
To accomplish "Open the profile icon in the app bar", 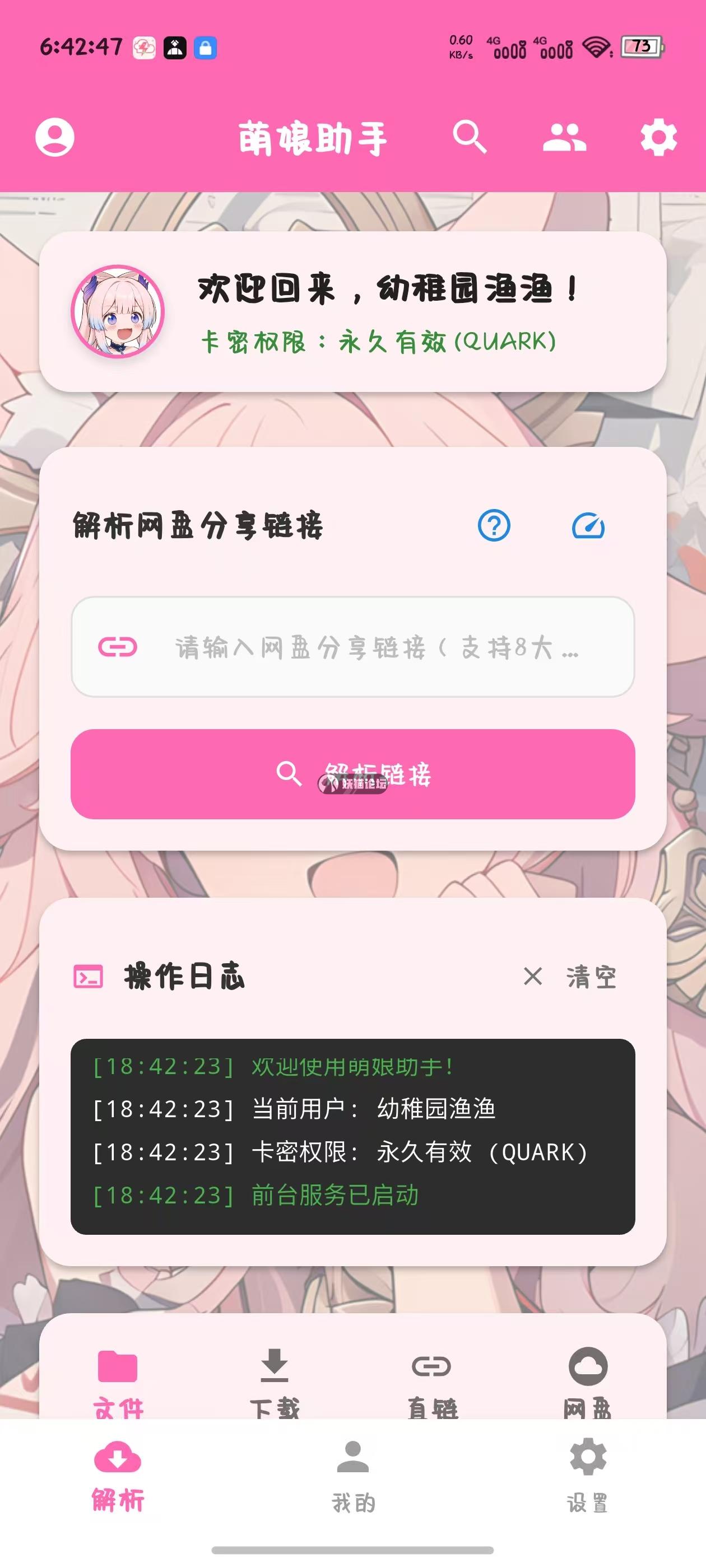I will coord(55,138).
